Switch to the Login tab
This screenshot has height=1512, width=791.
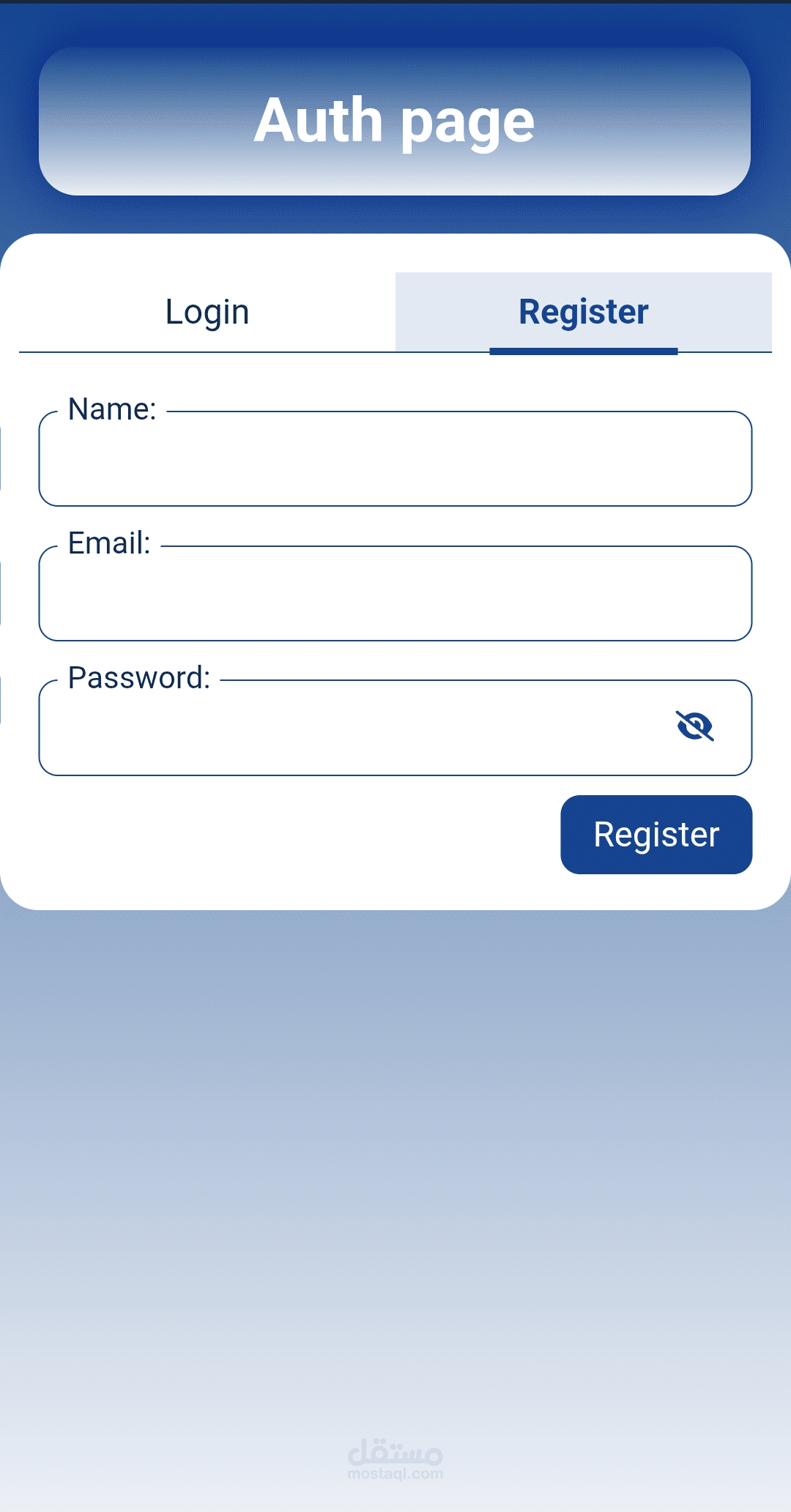[x=207, y=312]
